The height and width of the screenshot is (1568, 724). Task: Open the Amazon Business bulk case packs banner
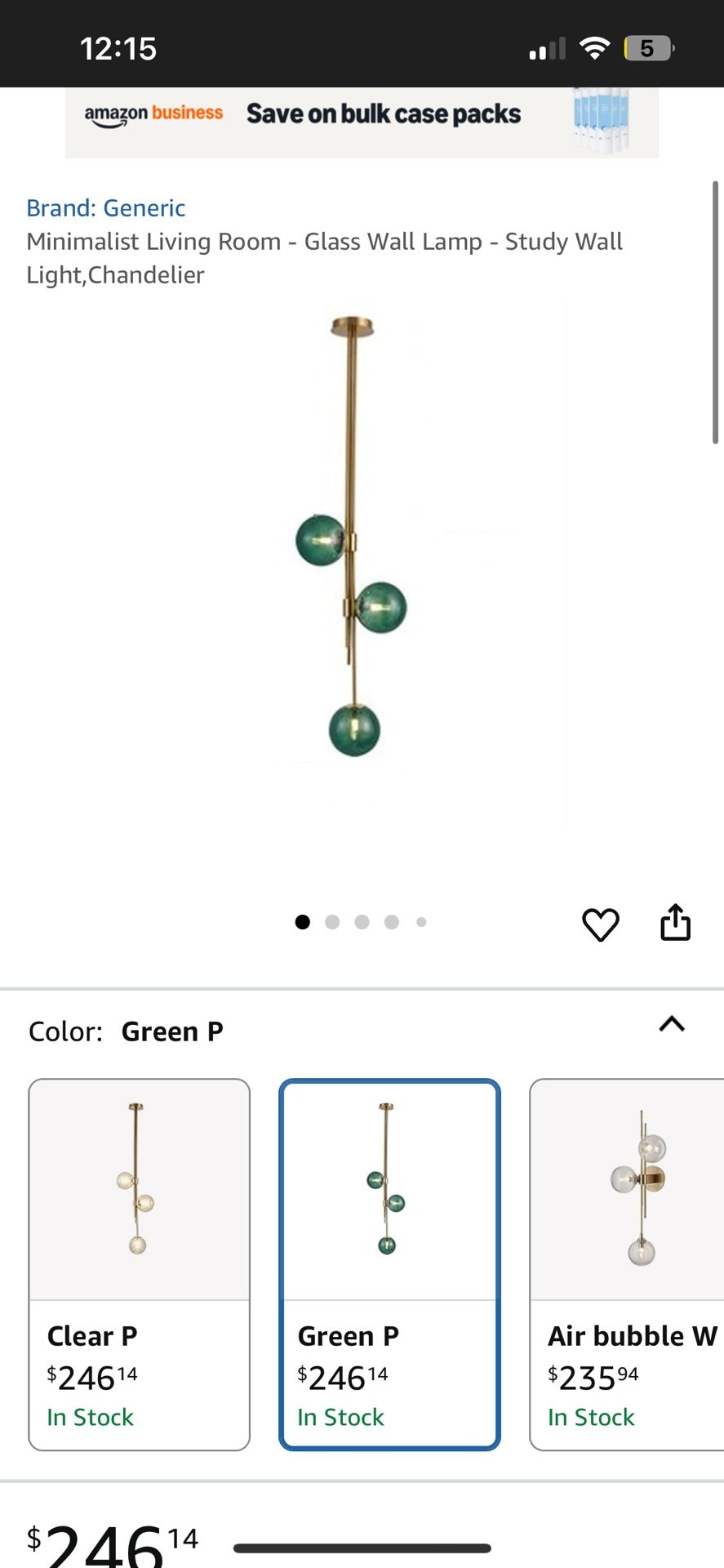362,122
